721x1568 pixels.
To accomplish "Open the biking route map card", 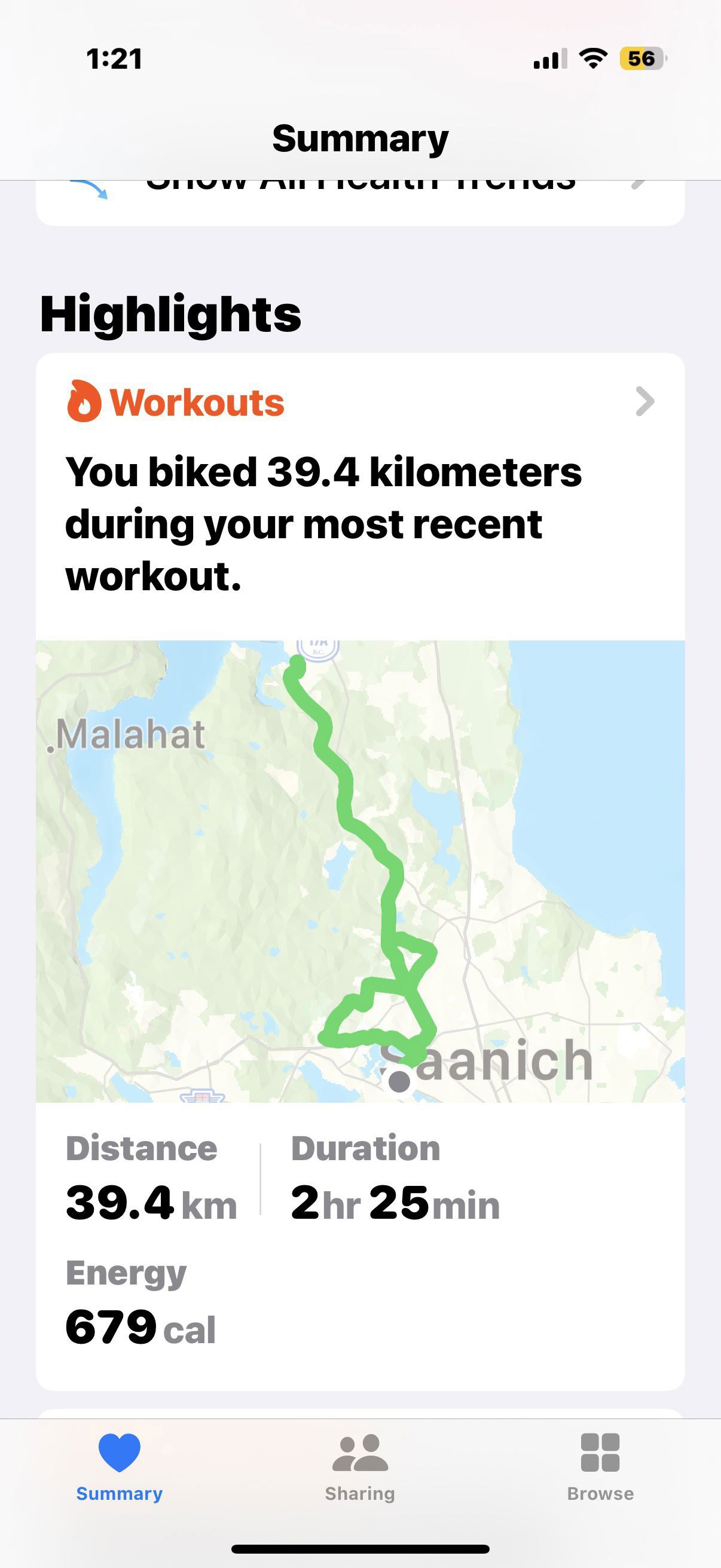I will pos(360,871).
